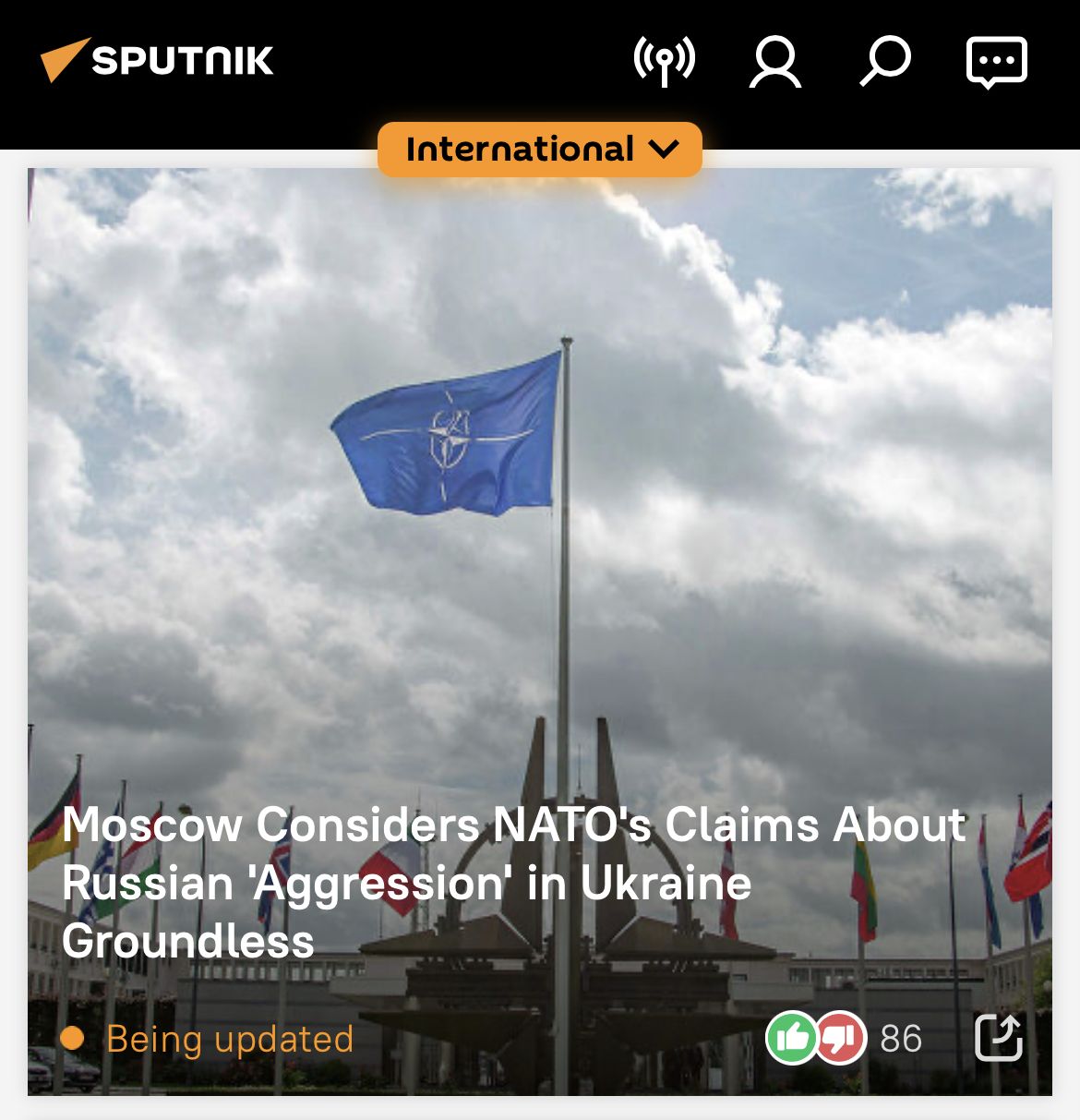Open the search magnifier
Viewport: 1080px width, 1120px height.
coord(885,62)
